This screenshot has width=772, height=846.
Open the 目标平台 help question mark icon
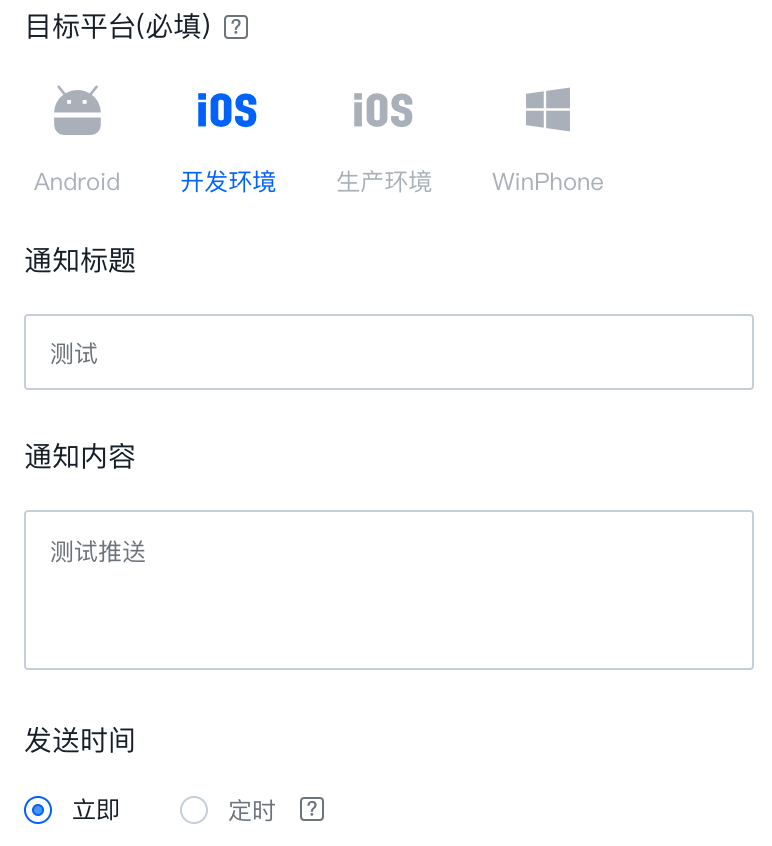click(x=236, y=28)
